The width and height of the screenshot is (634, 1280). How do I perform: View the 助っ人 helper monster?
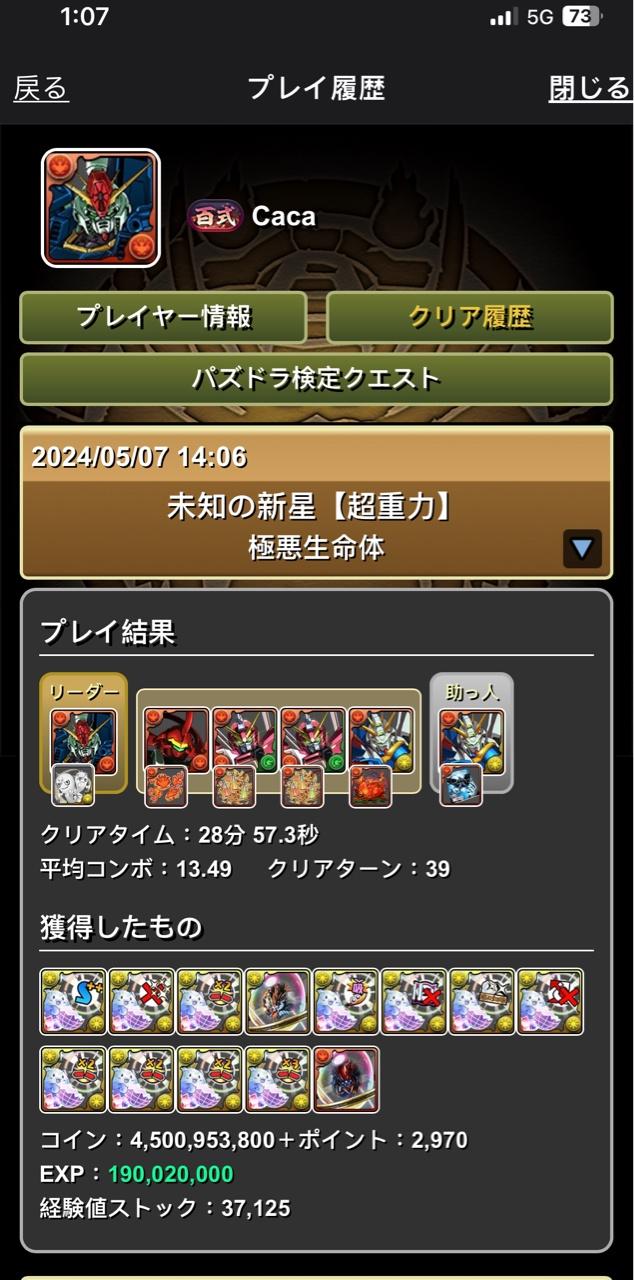click(x=472, y=742)
